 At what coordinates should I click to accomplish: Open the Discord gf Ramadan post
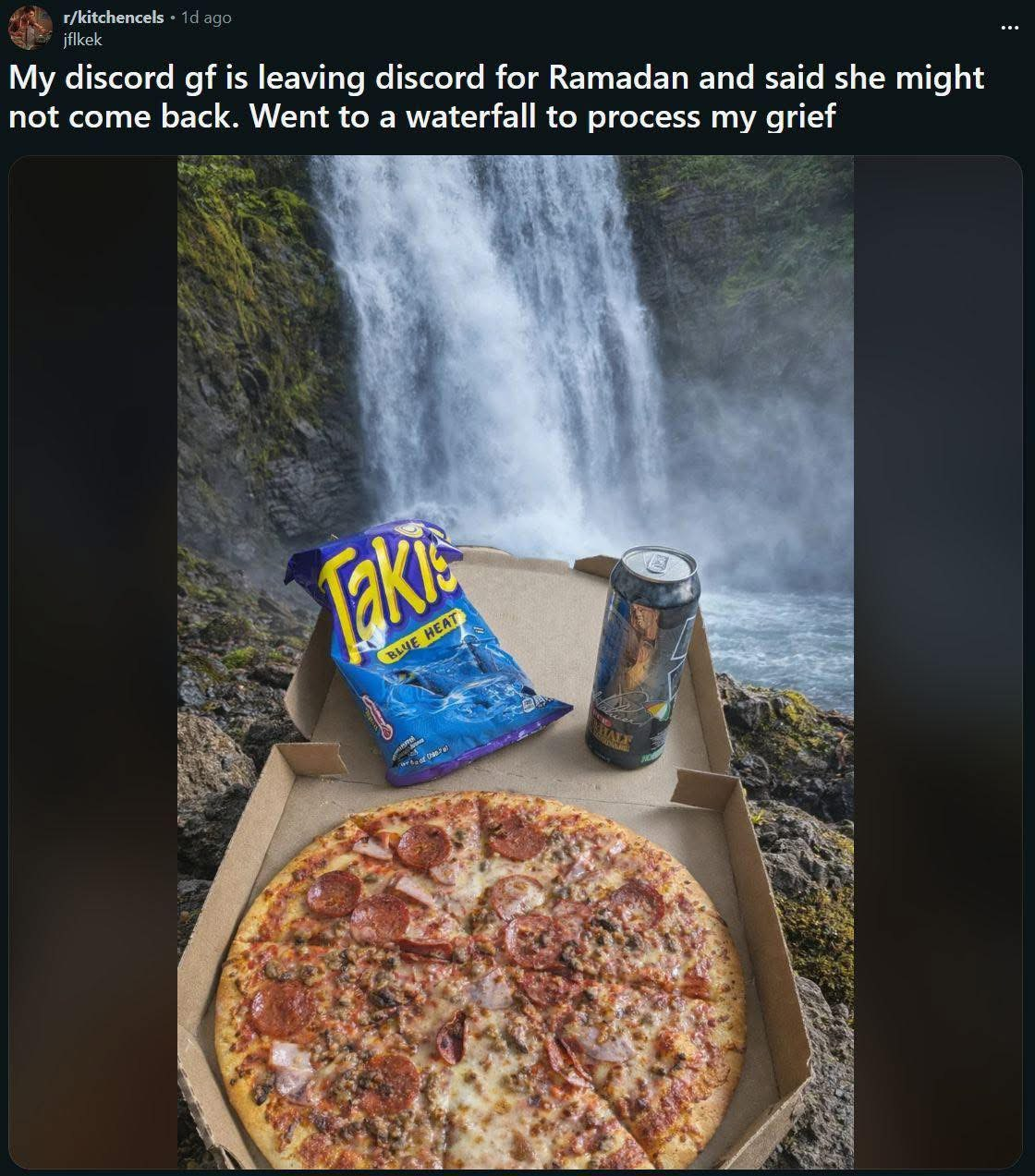coord(495,97)
